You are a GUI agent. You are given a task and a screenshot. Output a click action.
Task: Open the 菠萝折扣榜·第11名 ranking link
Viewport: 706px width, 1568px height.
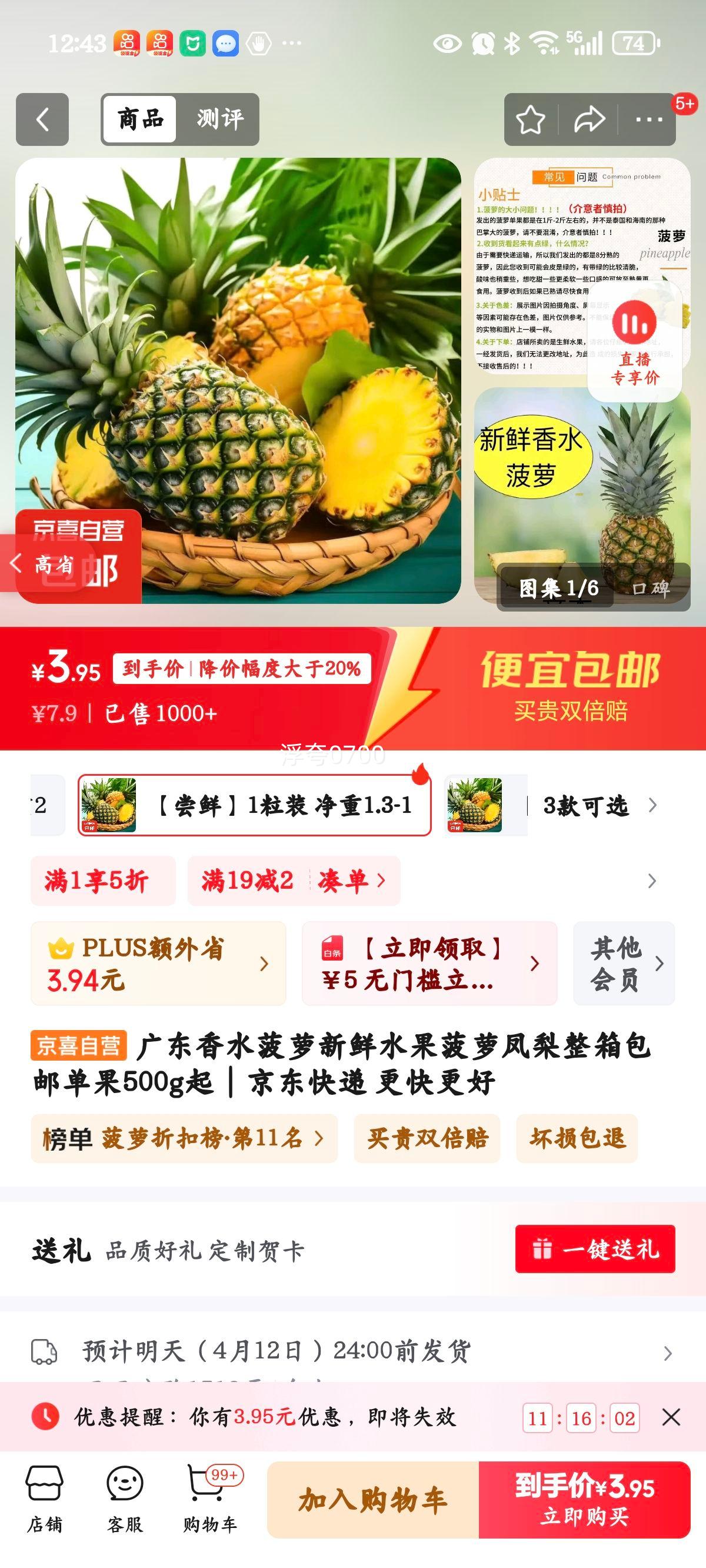point(176,1140)
